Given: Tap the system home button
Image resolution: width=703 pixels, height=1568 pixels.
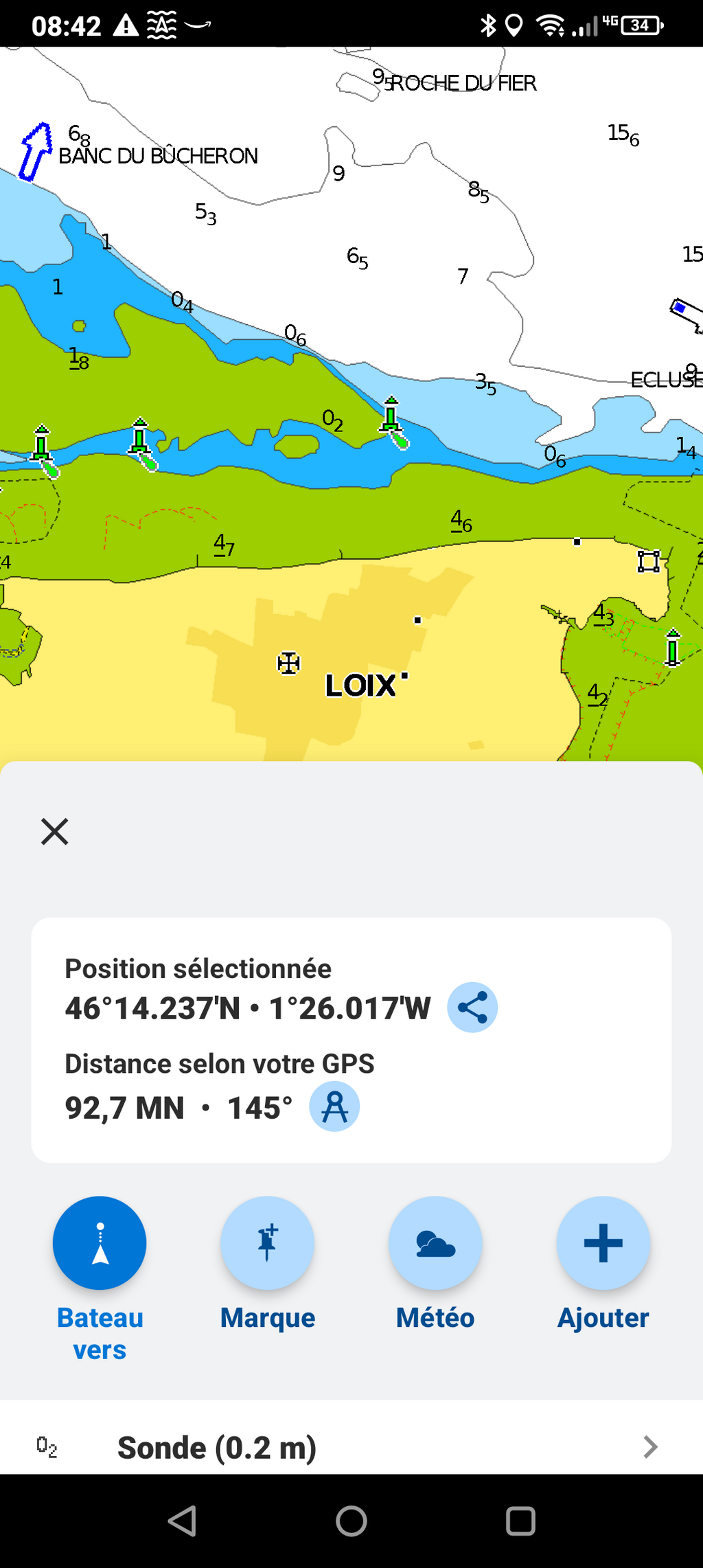Looking at the screenshot, I should [351, 1521].
